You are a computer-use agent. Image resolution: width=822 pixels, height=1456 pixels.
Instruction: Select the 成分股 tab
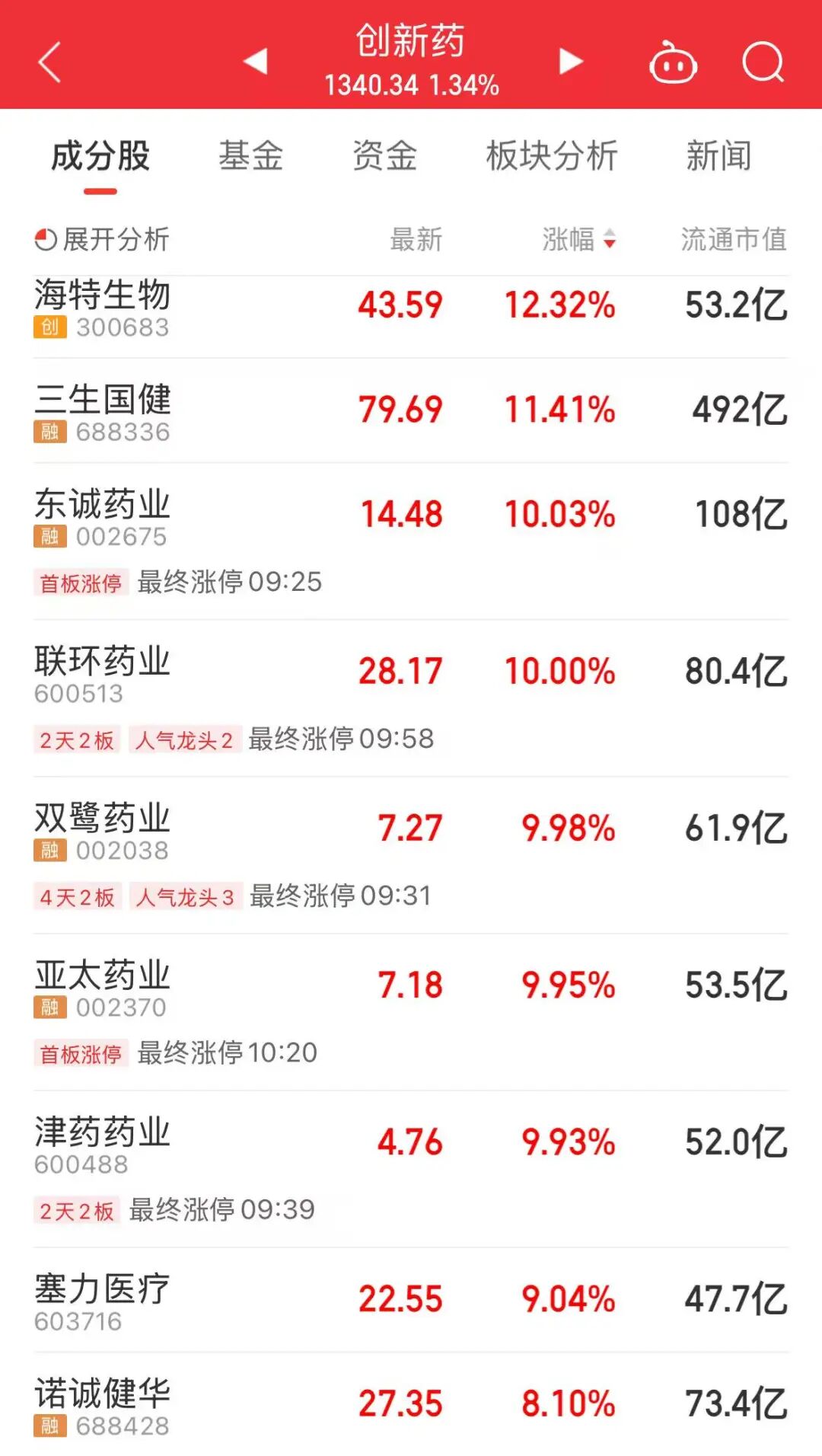(100, 156)
